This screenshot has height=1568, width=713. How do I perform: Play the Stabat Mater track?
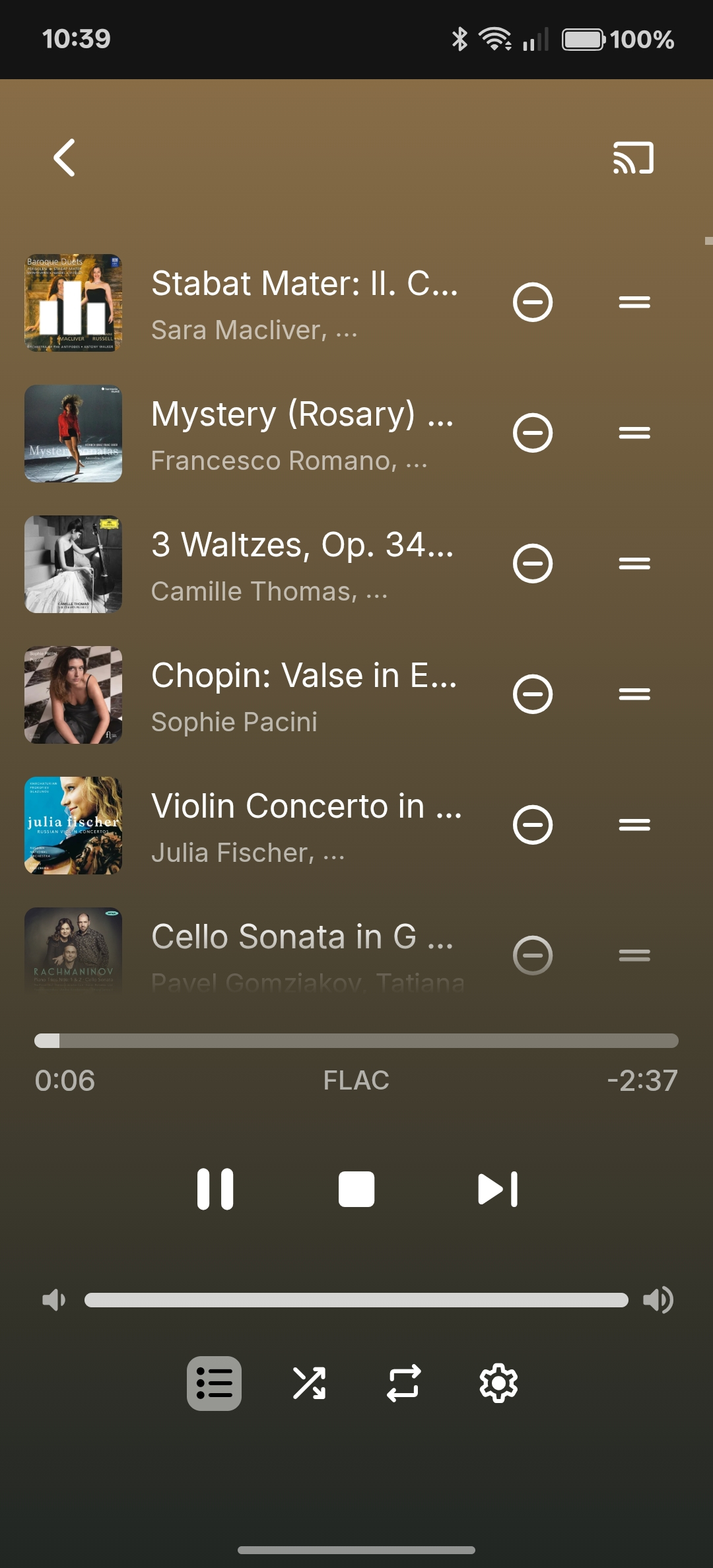(x=304, y=303)
